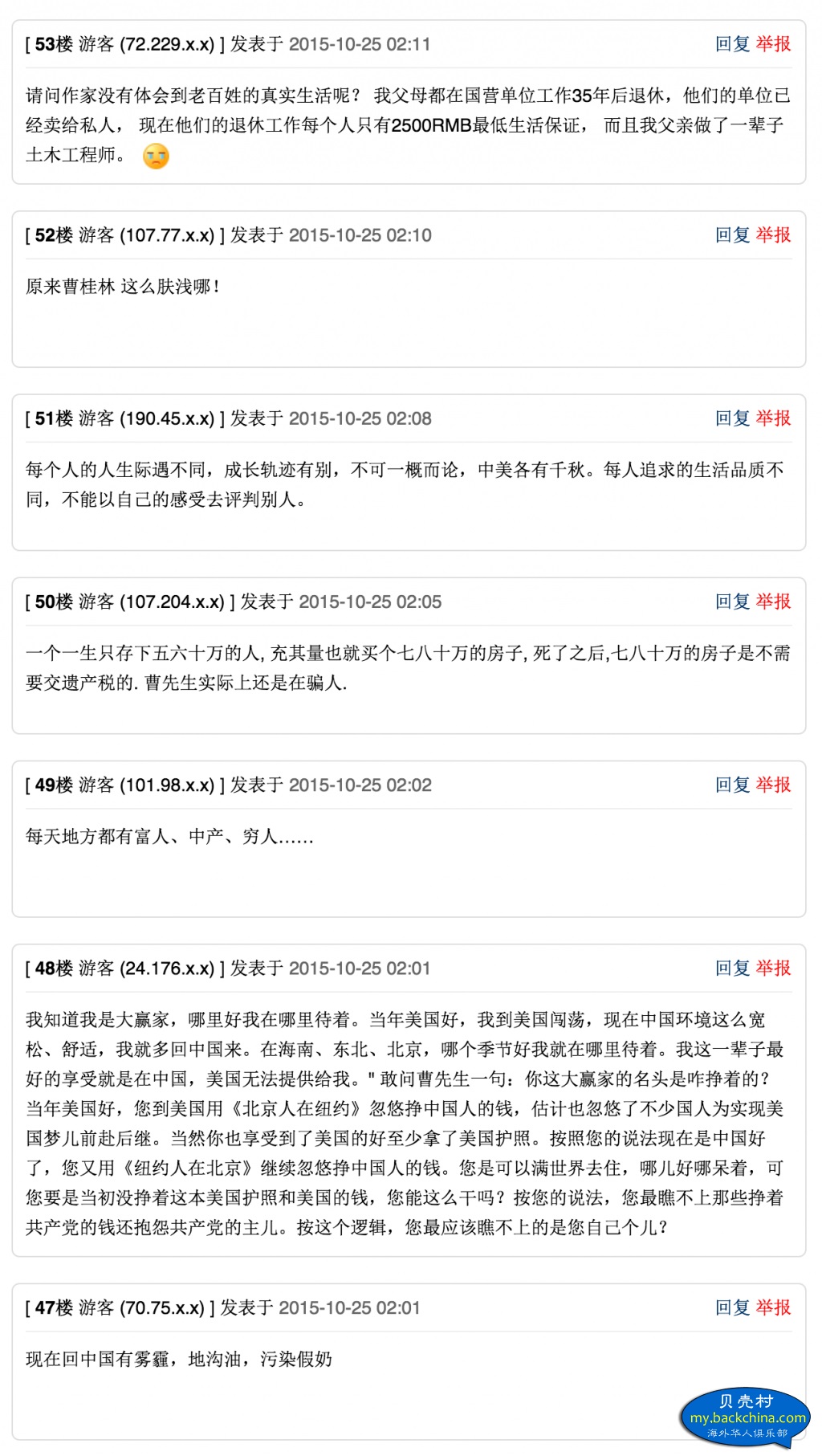Reply to the 49楼 comment
822x1456 pixels.
(x=732, y=785)
